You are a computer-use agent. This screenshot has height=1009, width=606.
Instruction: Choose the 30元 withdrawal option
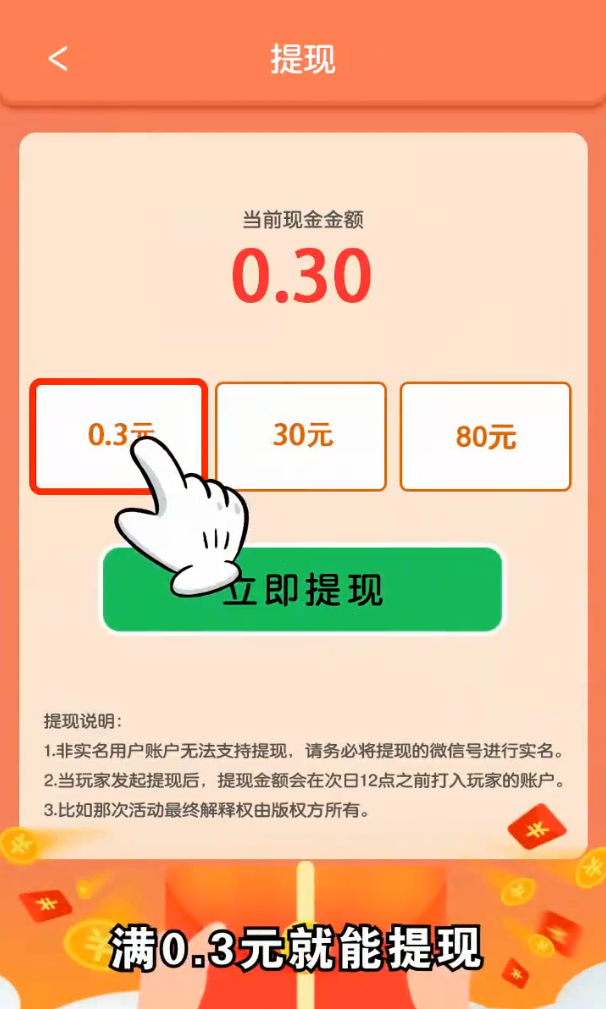(301, 436)
